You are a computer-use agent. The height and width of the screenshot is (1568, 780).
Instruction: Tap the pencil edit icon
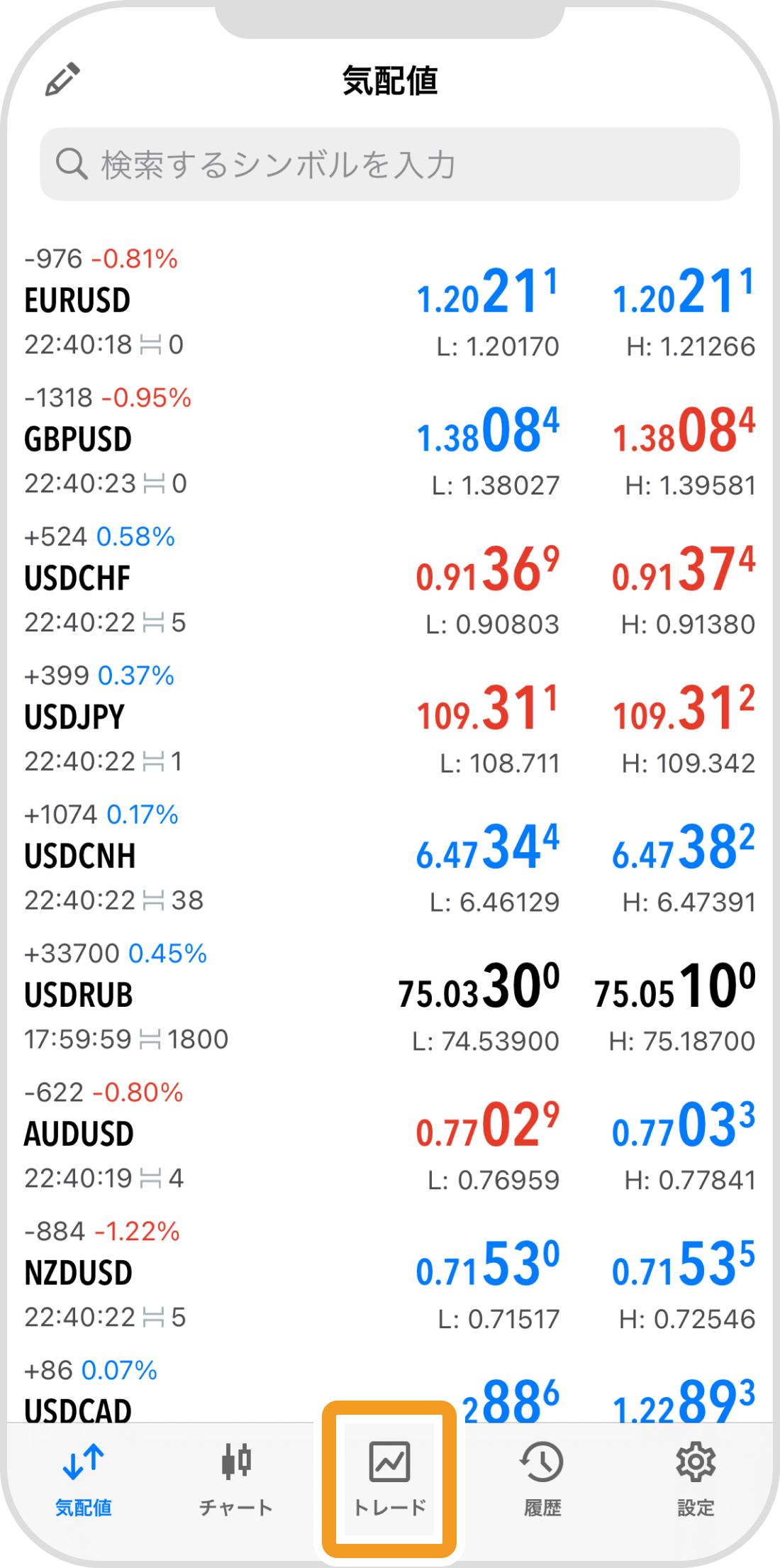point(62,79)
